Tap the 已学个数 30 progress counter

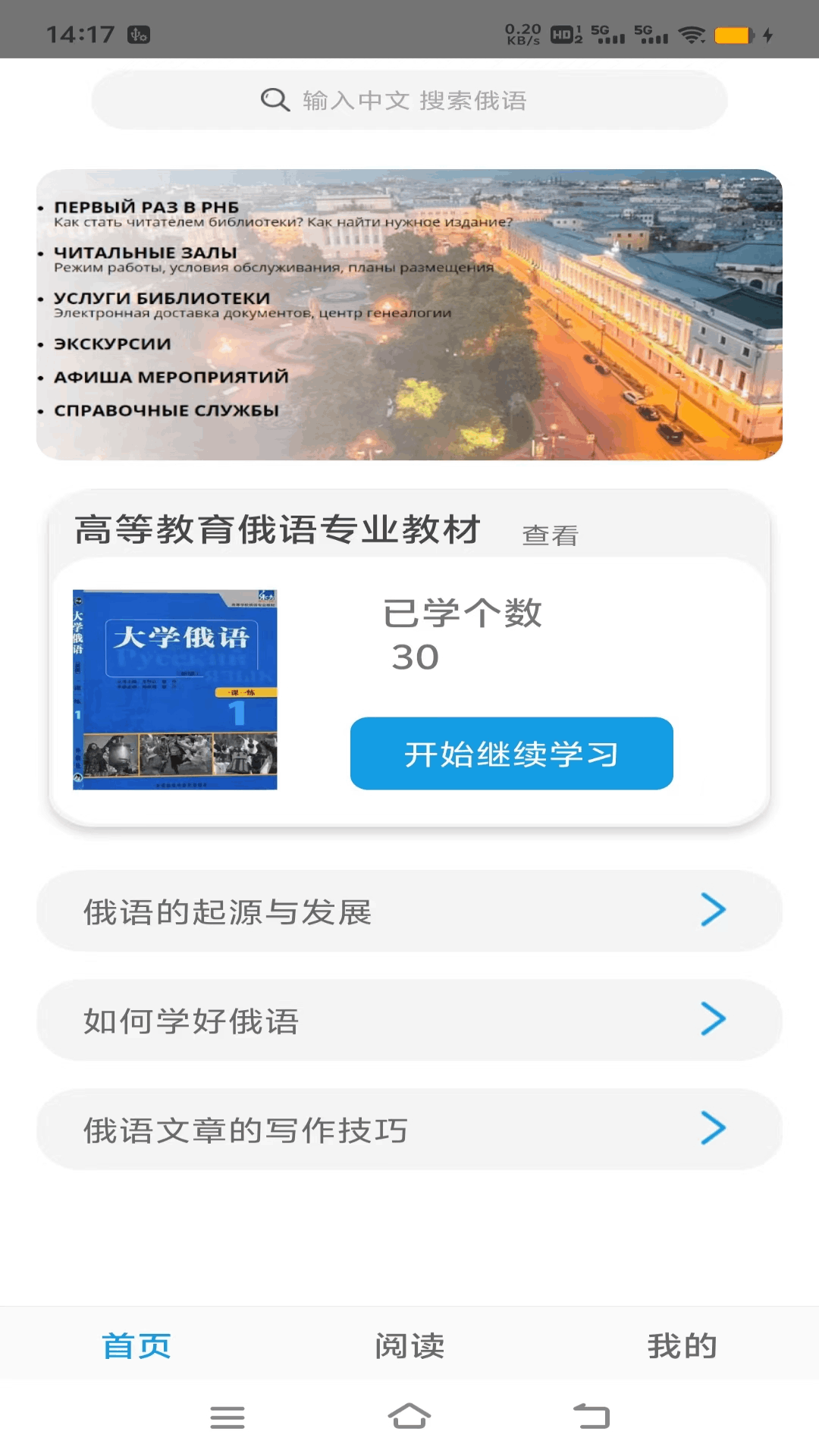(x=463, y=634)
